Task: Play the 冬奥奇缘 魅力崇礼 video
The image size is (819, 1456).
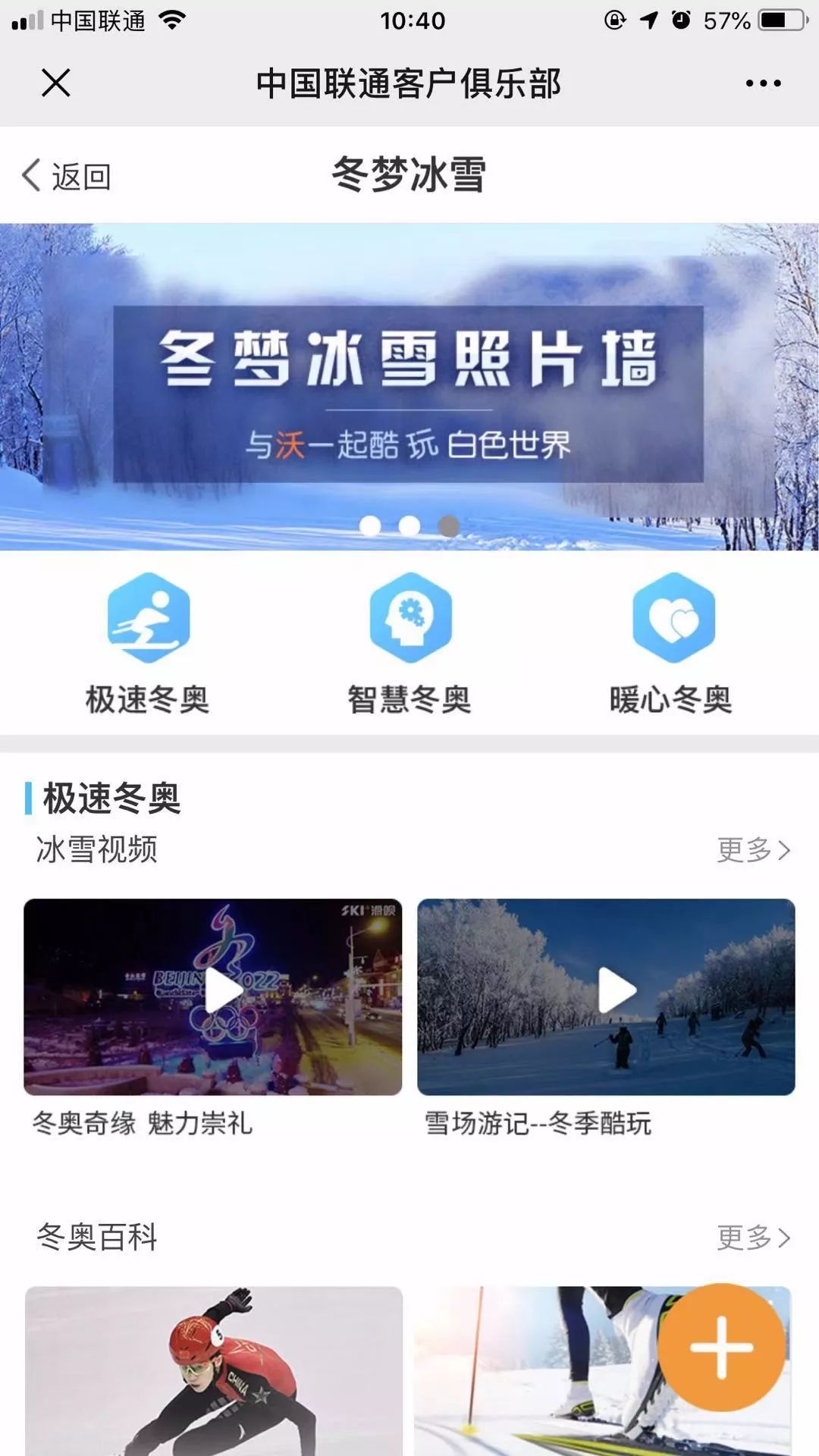Action: click(224, 990)
